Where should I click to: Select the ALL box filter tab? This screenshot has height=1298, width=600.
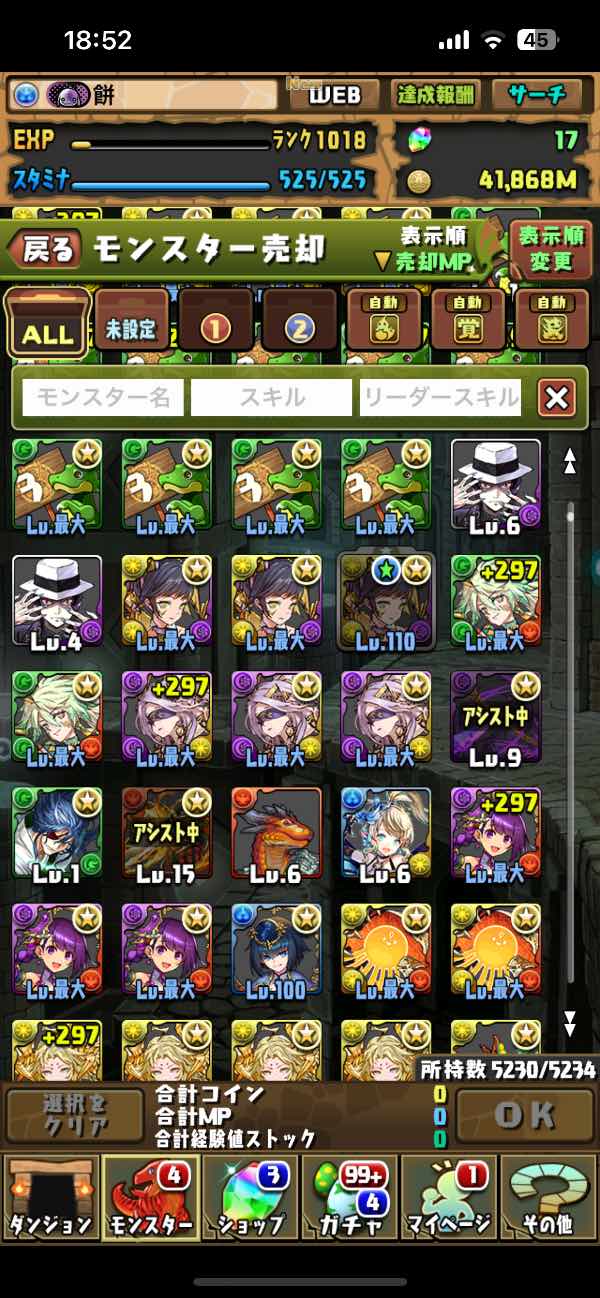[x=47, y=323]
